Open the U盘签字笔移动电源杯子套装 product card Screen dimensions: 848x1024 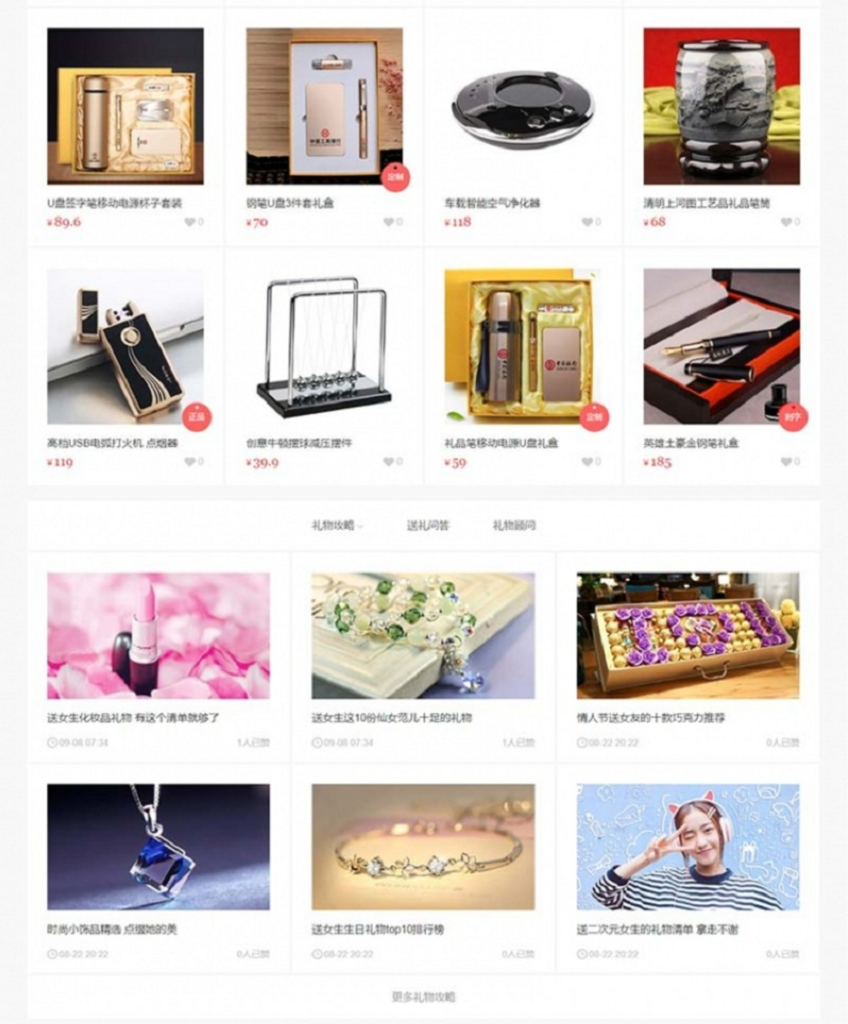(x=125, y=107)
